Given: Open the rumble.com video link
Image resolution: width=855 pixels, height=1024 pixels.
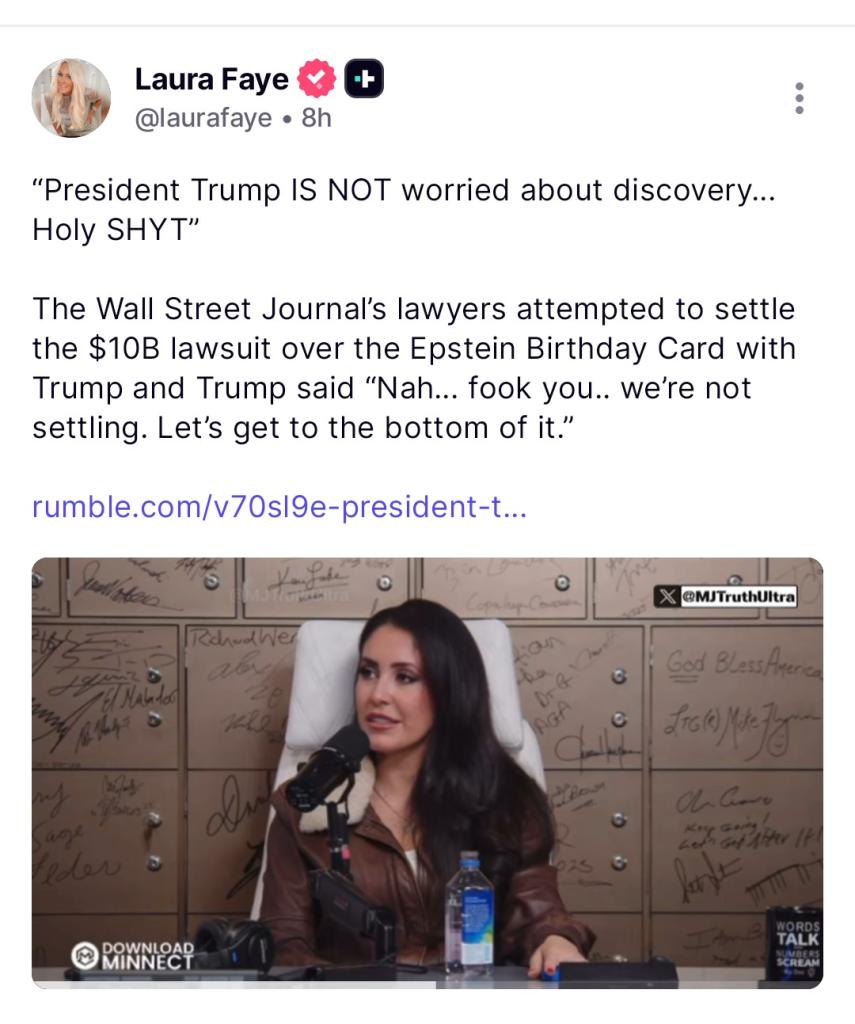Looking at the screenshot, I should pyautogui.click(x=279, y=507).
